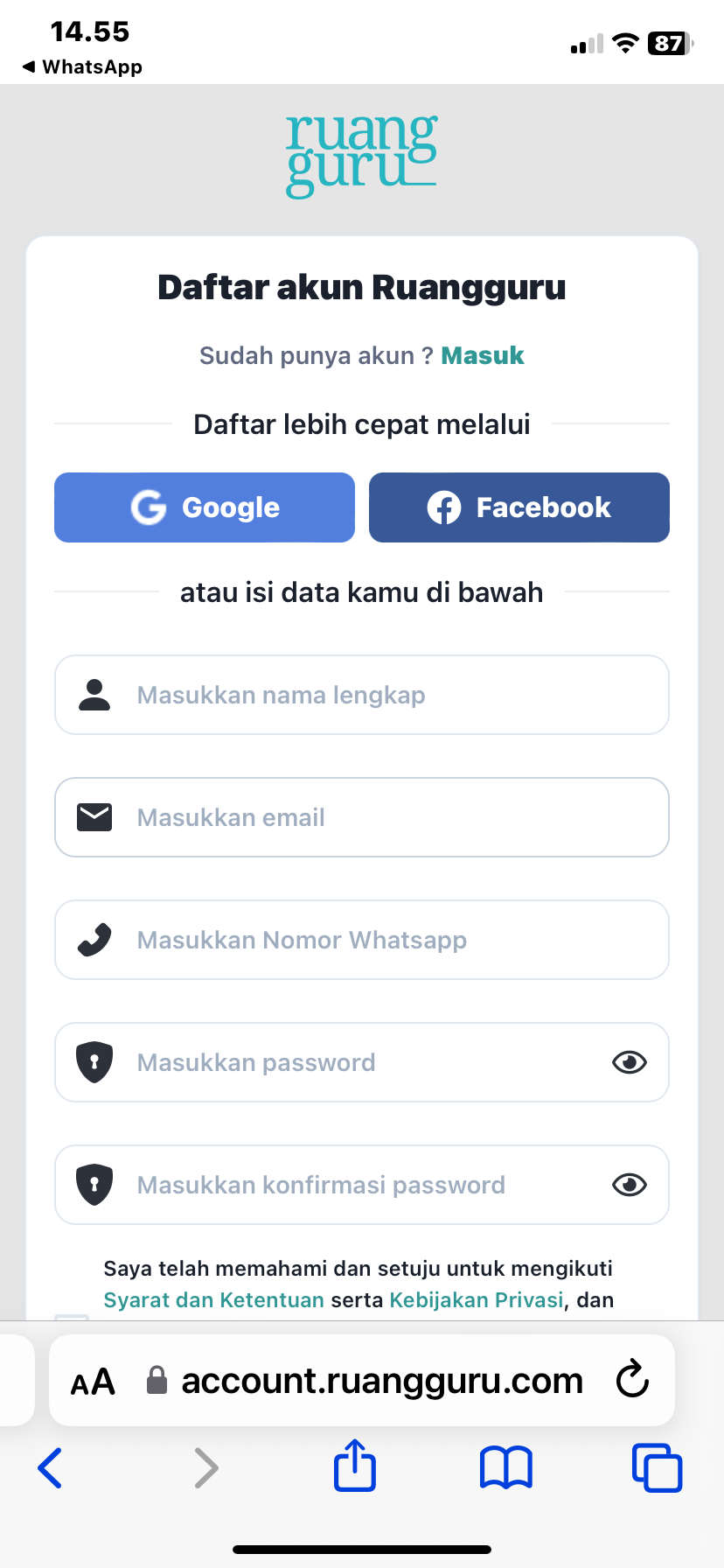Open the Safari tabs overview
724x1568 pixels.
657,1467
